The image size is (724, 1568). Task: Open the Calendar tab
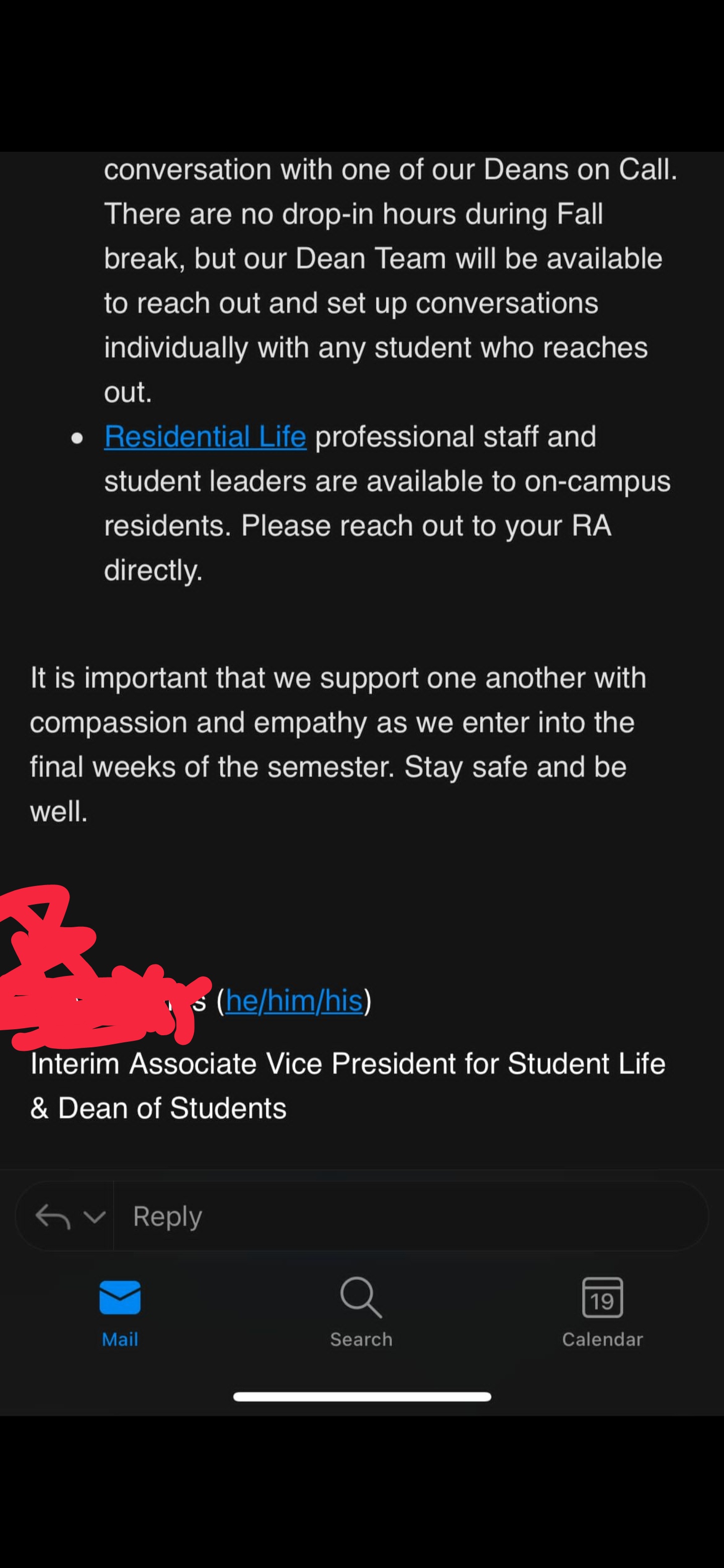coord(602,1310)
